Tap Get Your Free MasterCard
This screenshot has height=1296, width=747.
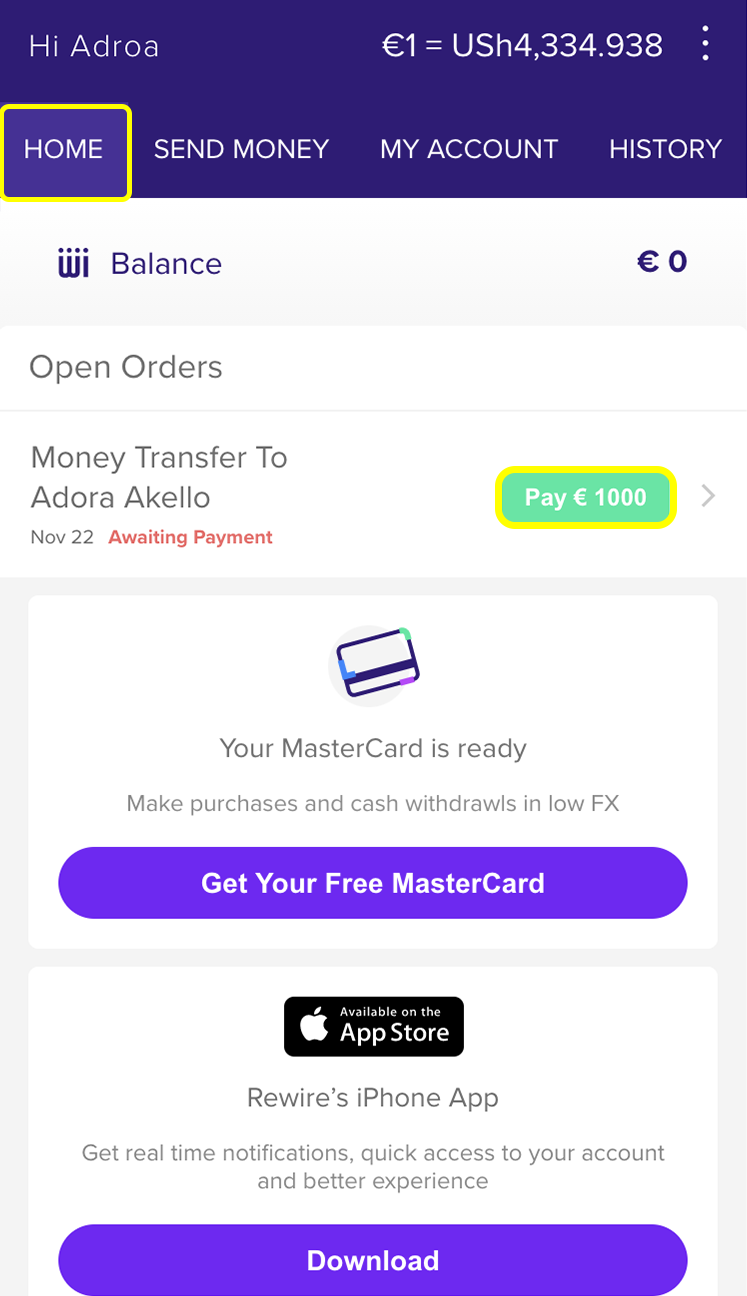click(x=373, y=883)
